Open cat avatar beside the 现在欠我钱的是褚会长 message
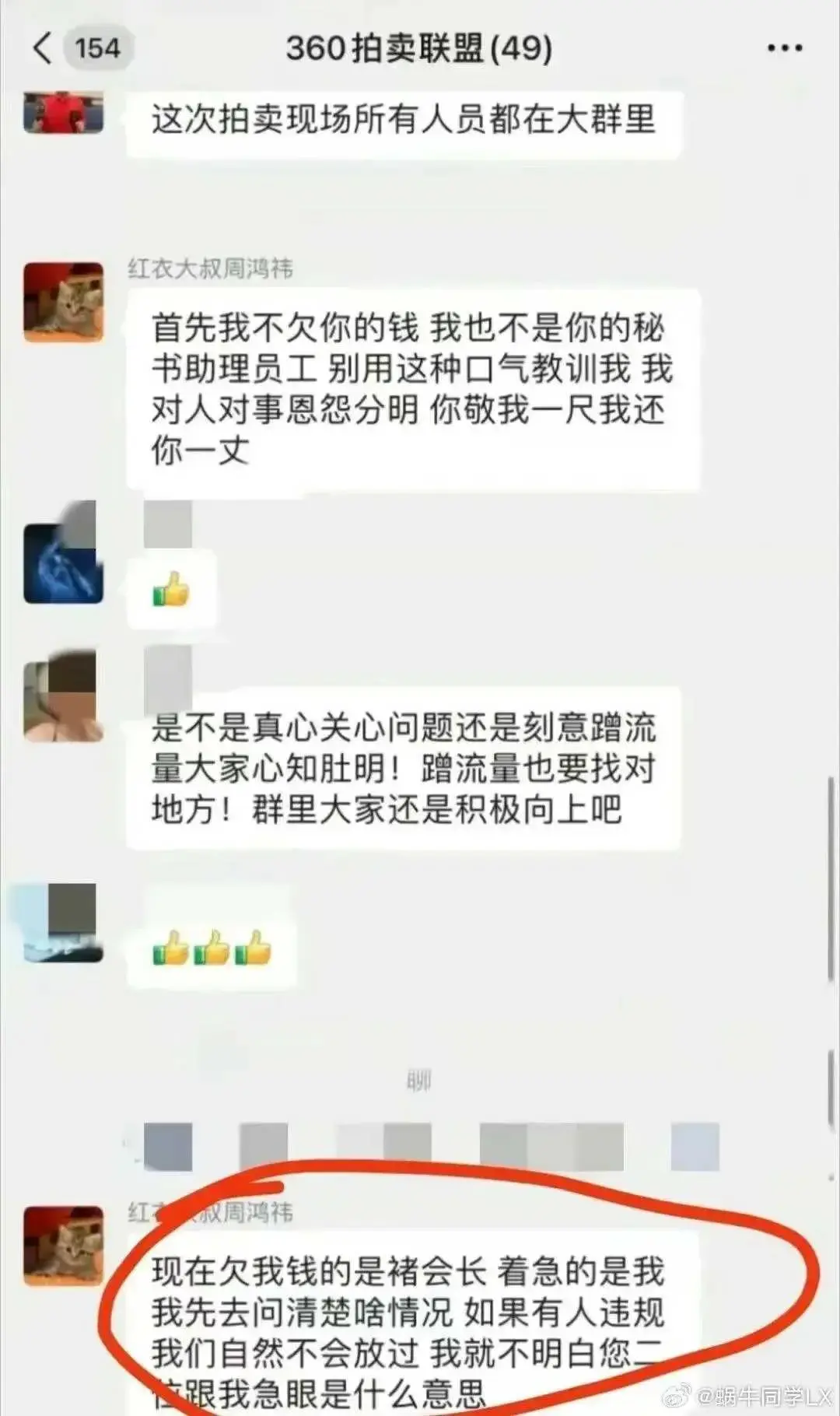840x1416 pixels. click(x=64, y=1246)
